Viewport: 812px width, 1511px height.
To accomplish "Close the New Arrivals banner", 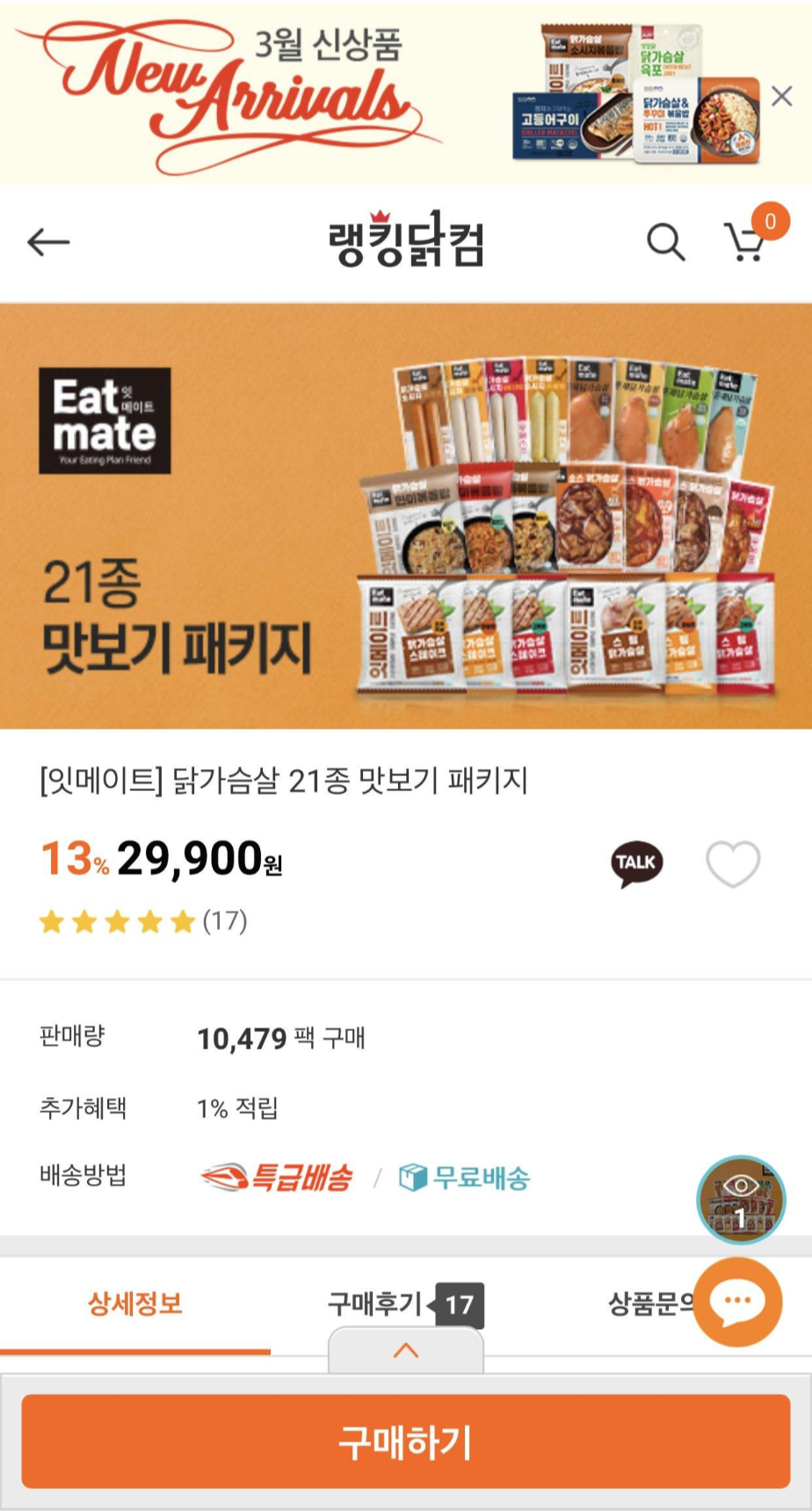I will 781,96.
